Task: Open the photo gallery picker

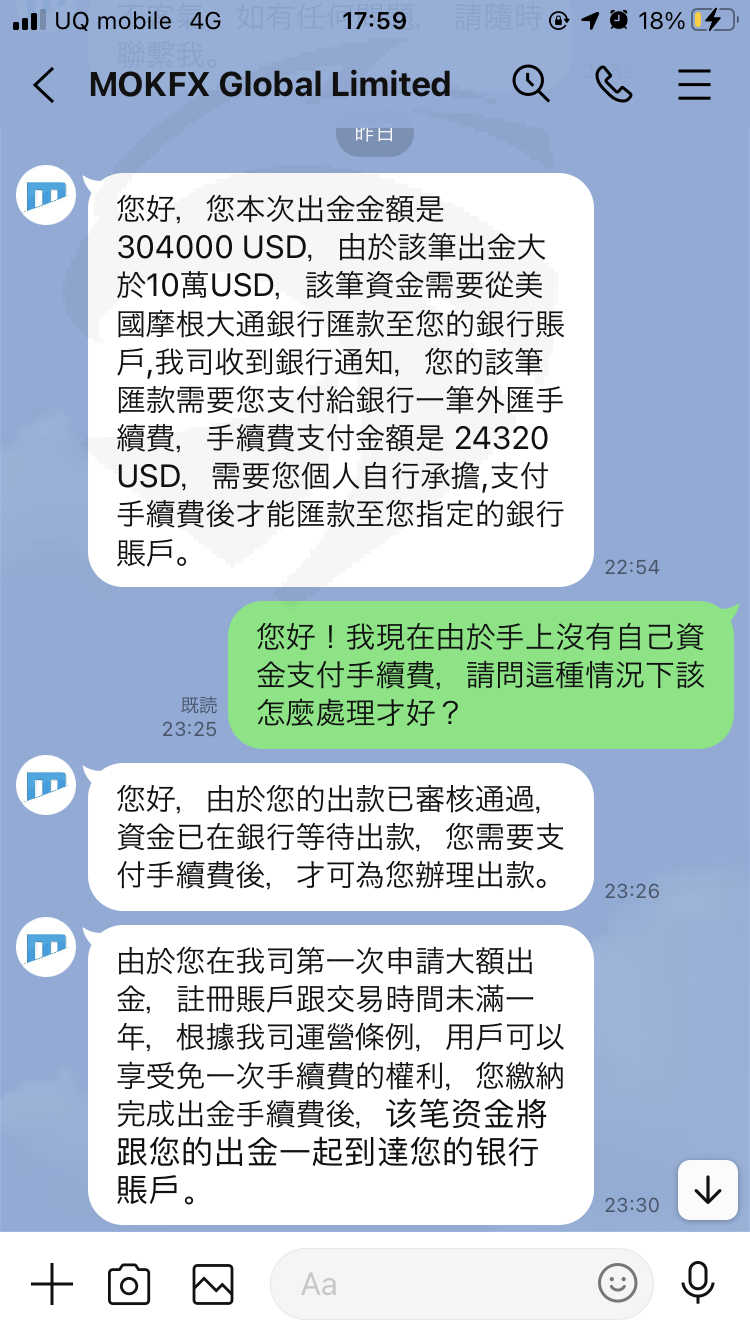Action: point(213,1284)
